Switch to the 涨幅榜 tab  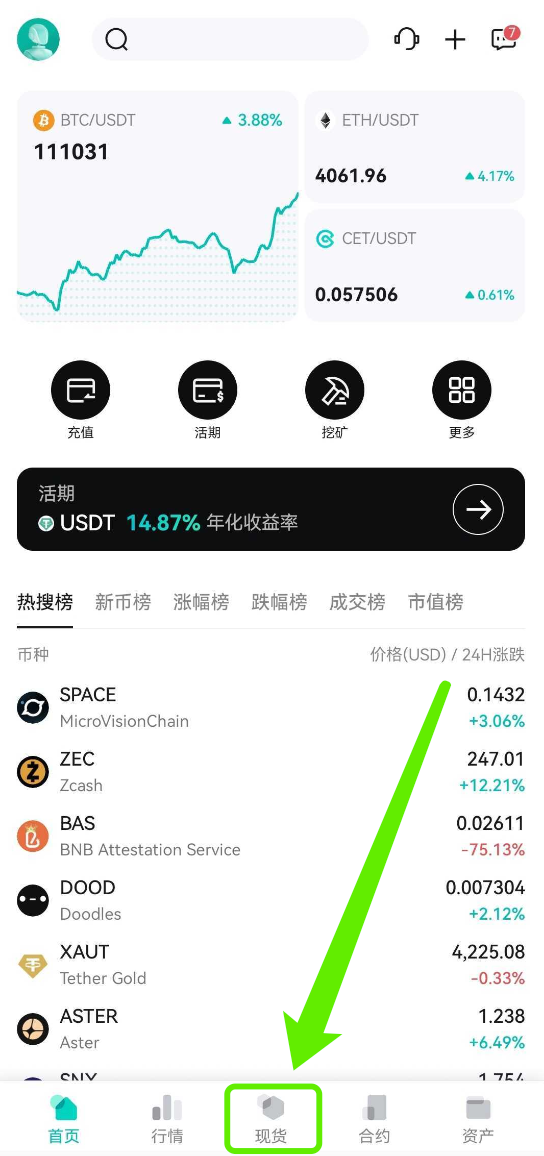point(201,602)
